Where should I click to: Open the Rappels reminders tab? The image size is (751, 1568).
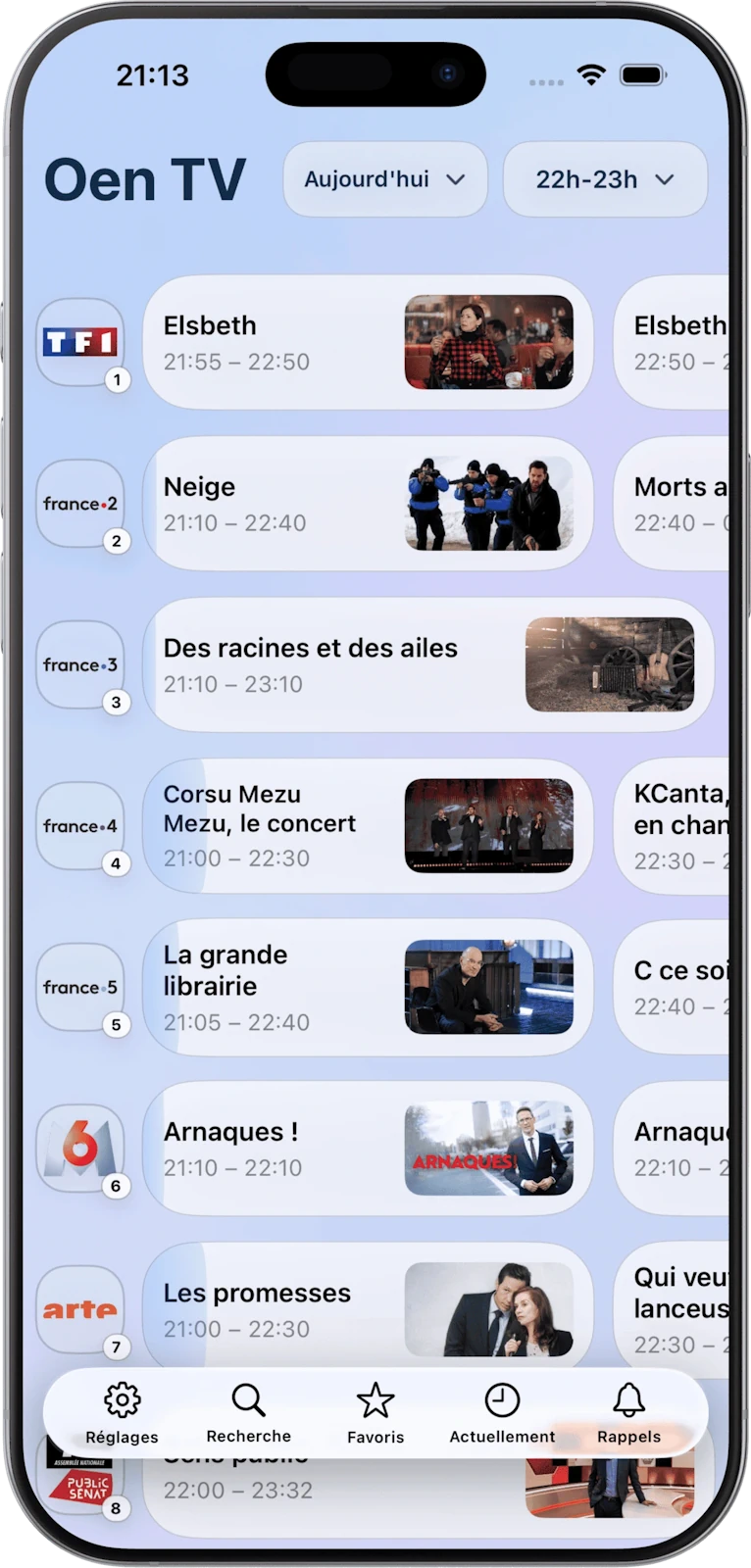(628, 1412)
